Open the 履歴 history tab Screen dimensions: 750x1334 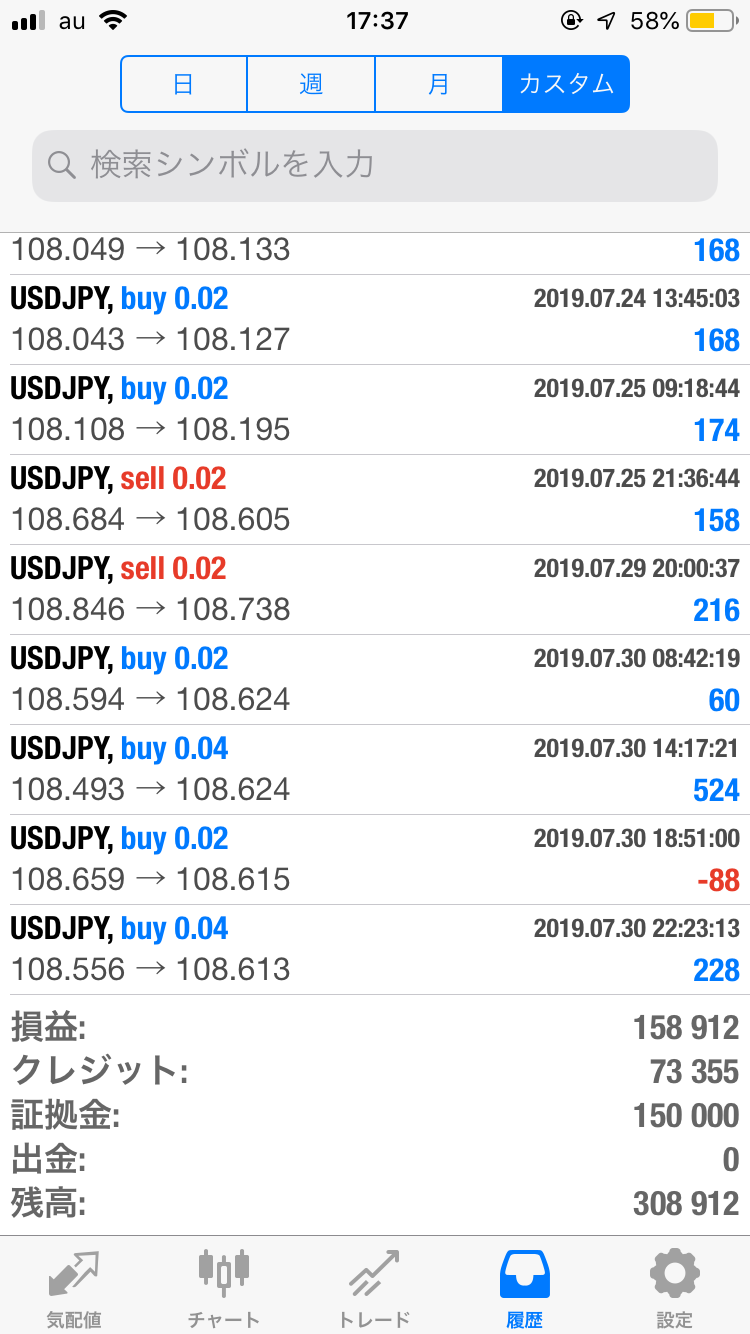click(524, 1287)
